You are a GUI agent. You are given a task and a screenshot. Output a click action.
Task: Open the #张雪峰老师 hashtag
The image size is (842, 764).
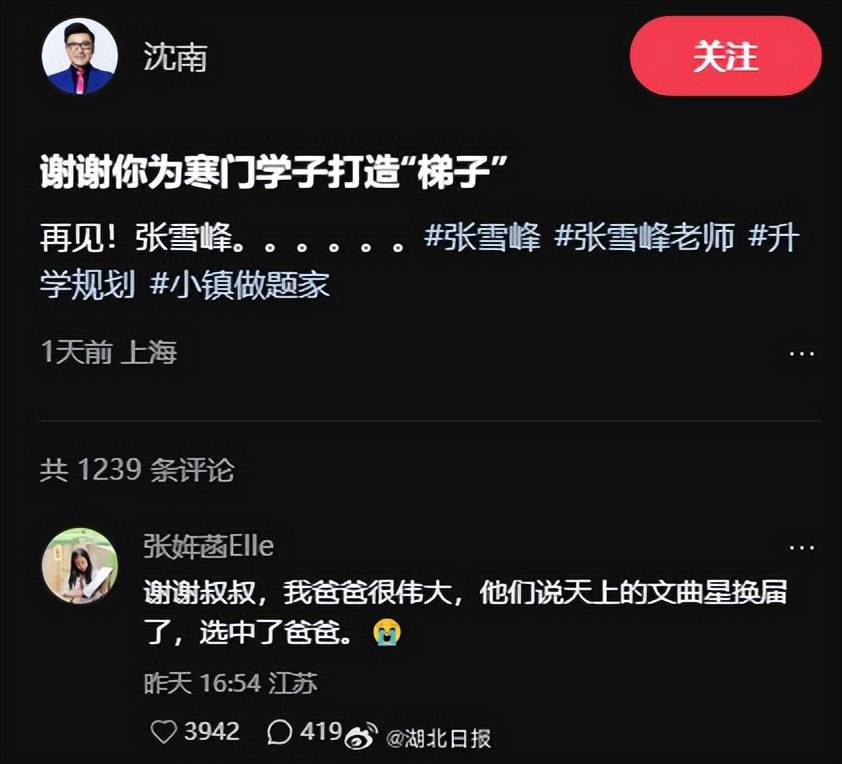tap(645, 238)
